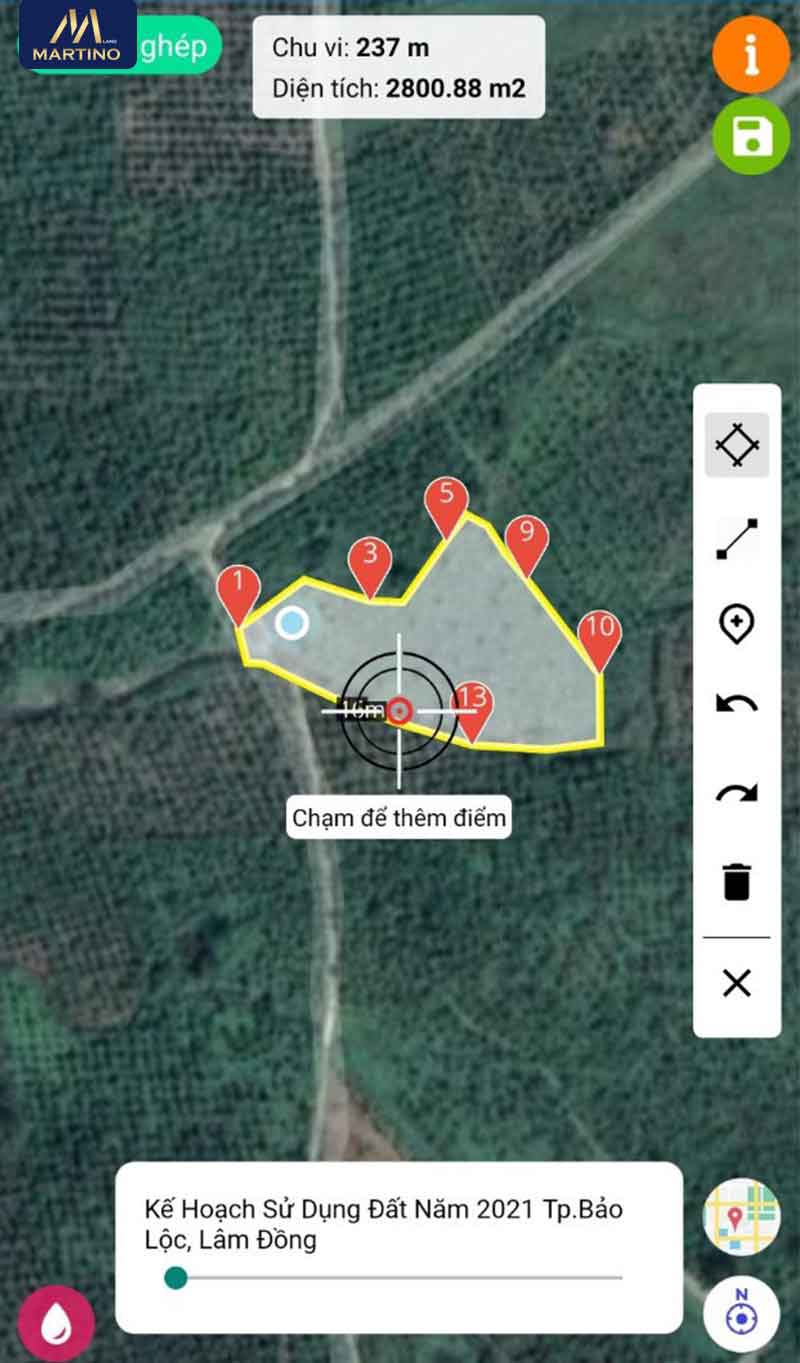Open the orange info button
Image resolution: width=800 pixels, height=1363 pixels.
[x=751, y=55]
